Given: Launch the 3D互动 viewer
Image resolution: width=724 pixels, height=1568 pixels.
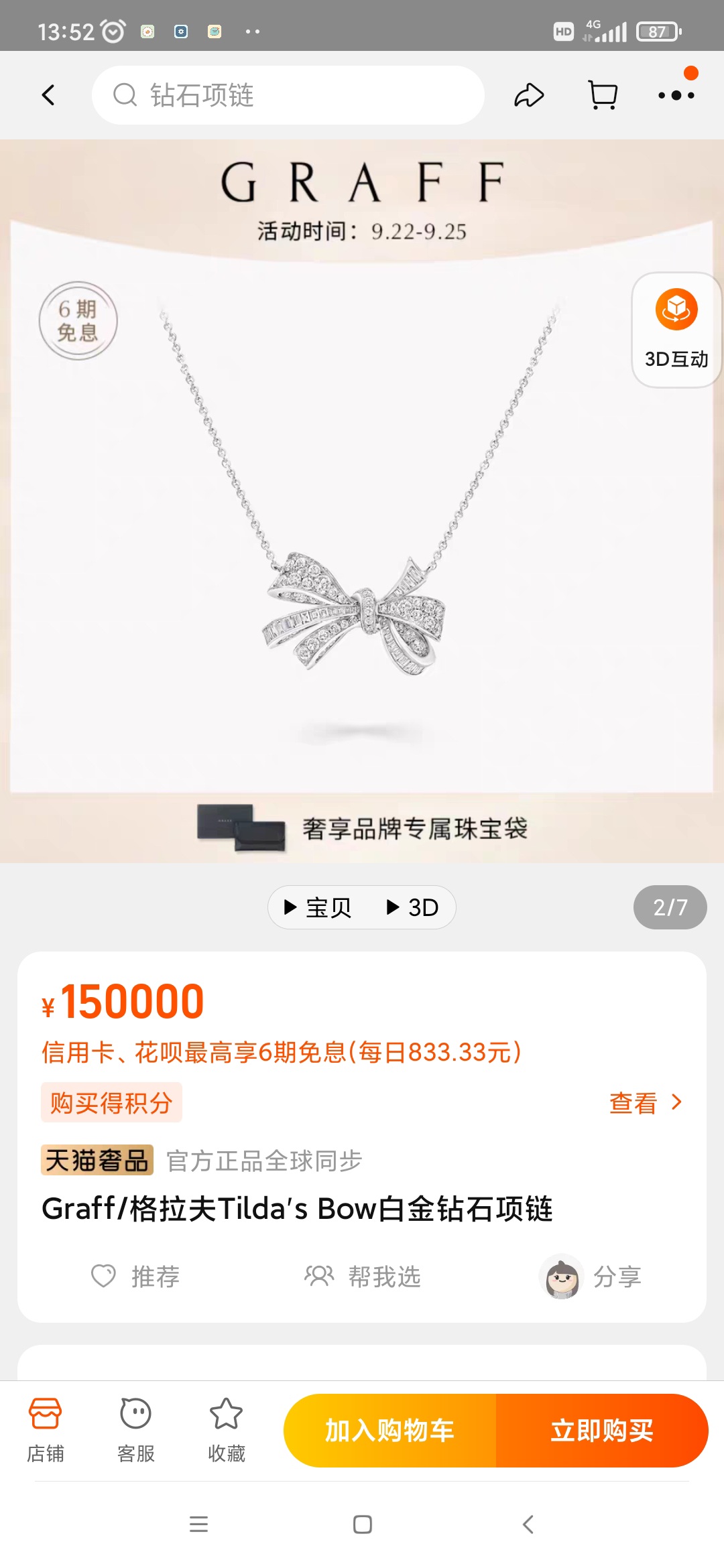Looking at the screenshot, I should point(676,330).
